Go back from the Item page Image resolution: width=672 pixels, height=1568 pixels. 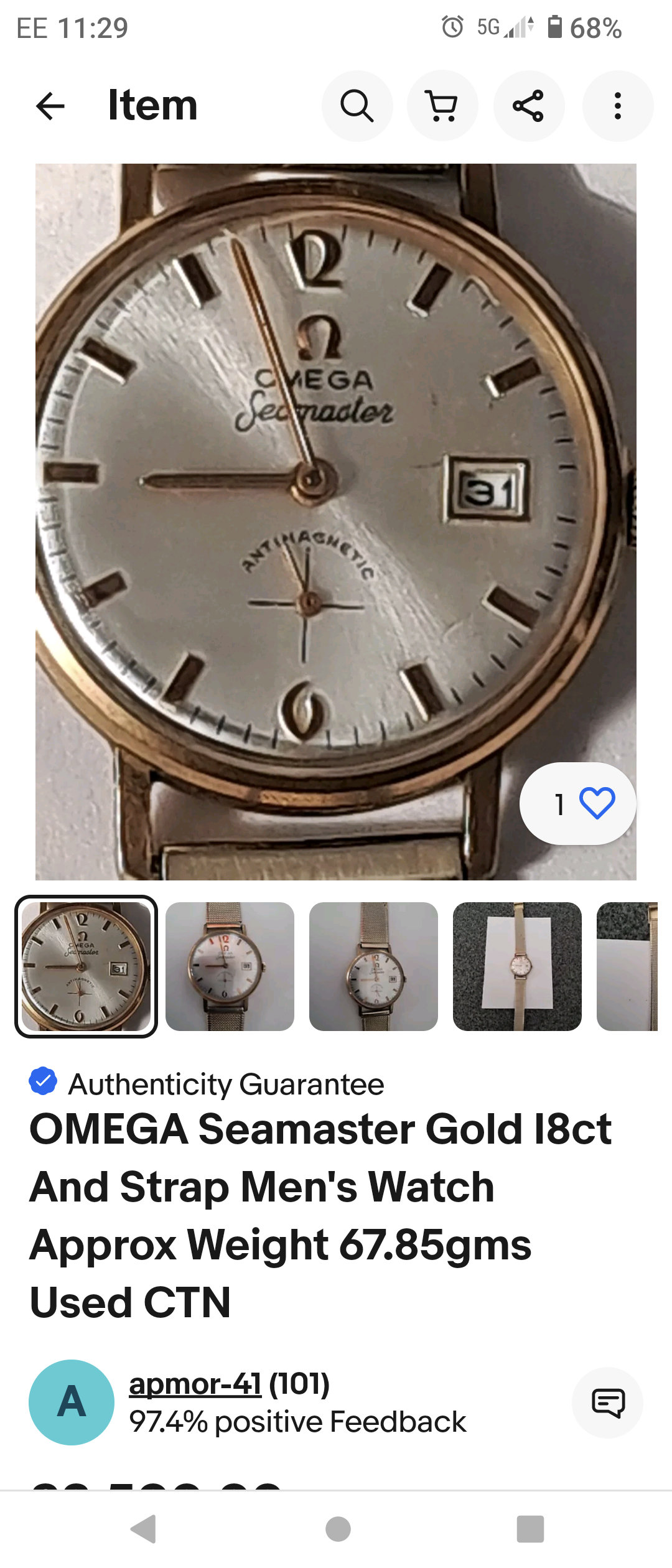[x=50, y=106]
